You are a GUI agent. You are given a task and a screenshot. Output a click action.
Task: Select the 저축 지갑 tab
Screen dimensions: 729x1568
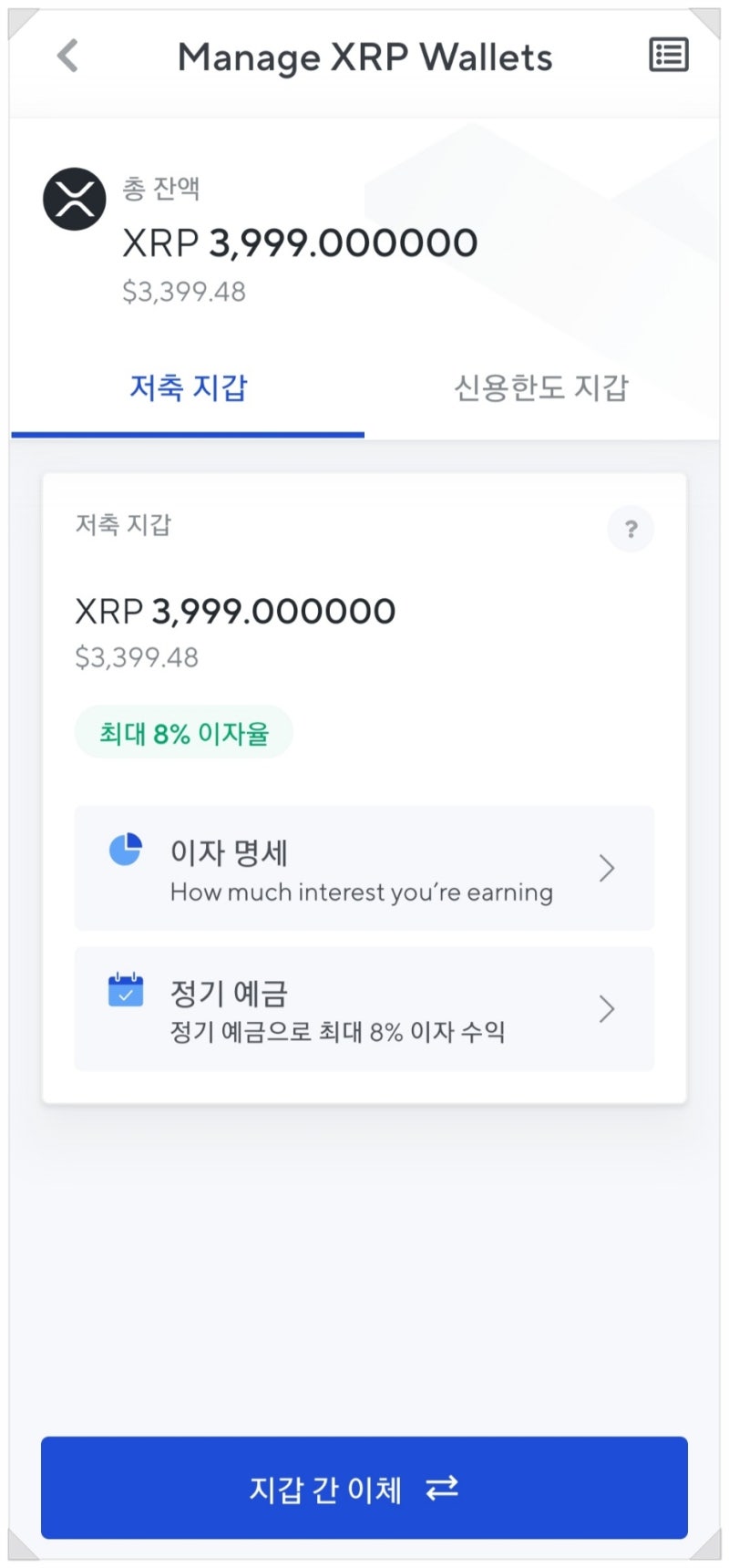(x=187, y=387)
